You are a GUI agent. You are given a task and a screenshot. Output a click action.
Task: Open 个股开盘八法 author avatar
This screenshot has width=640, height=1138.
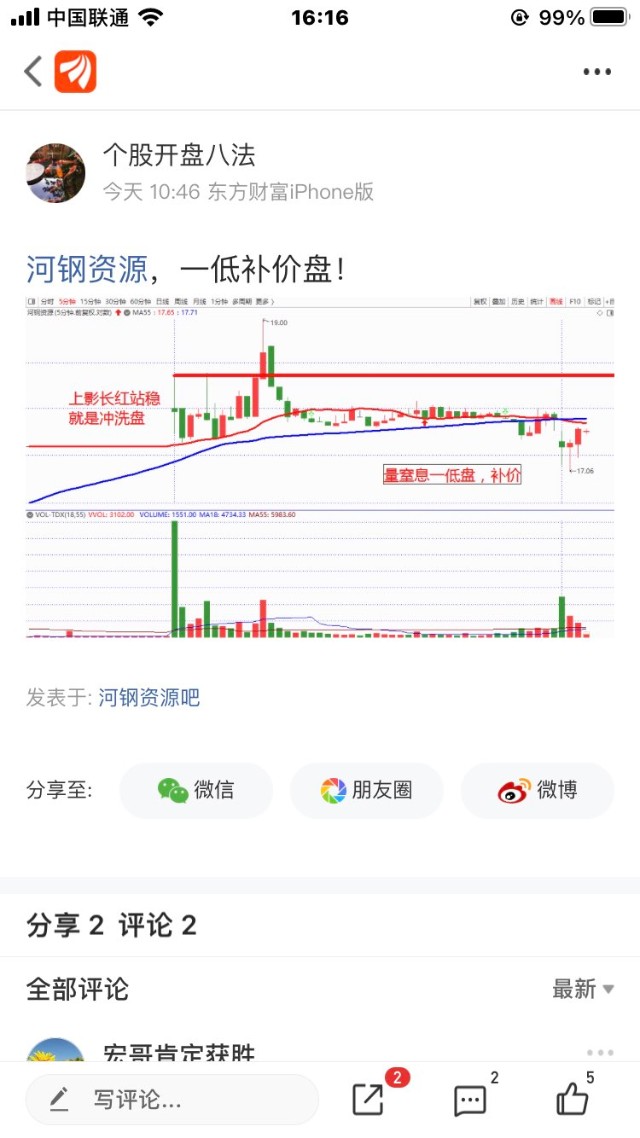pyautogui.click(x=55, y=172)
